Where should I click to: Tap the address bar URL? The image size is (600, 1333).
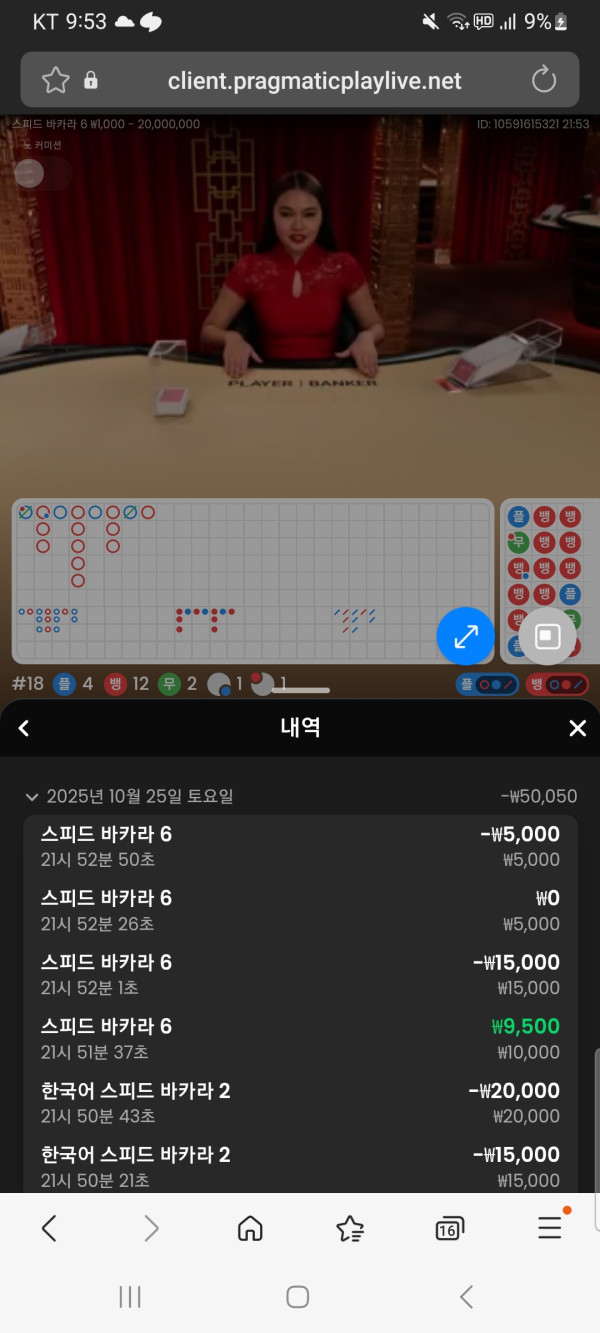(314, 81)
